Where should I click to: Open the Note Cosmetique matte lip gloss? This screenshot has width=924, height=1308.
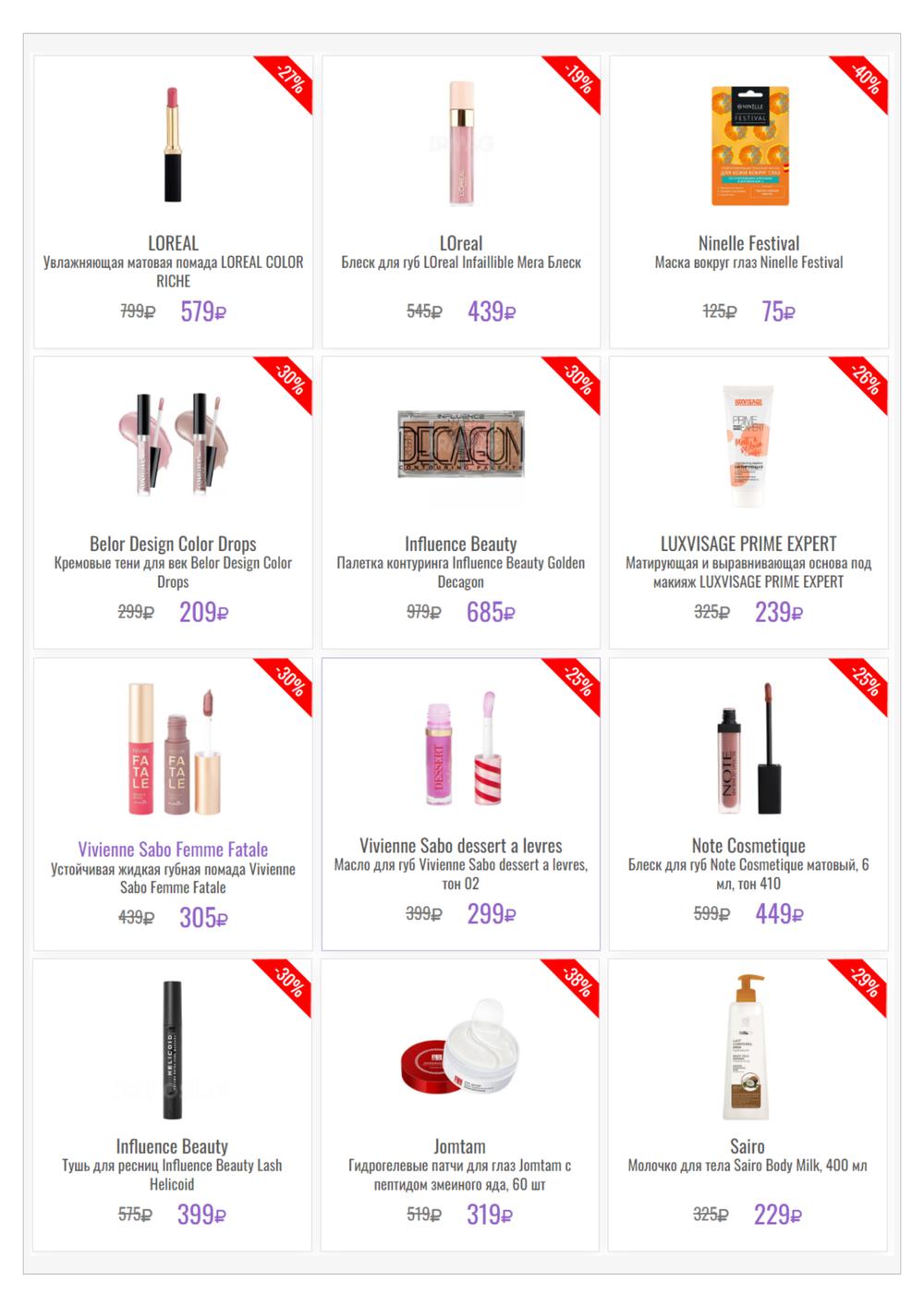748,803
